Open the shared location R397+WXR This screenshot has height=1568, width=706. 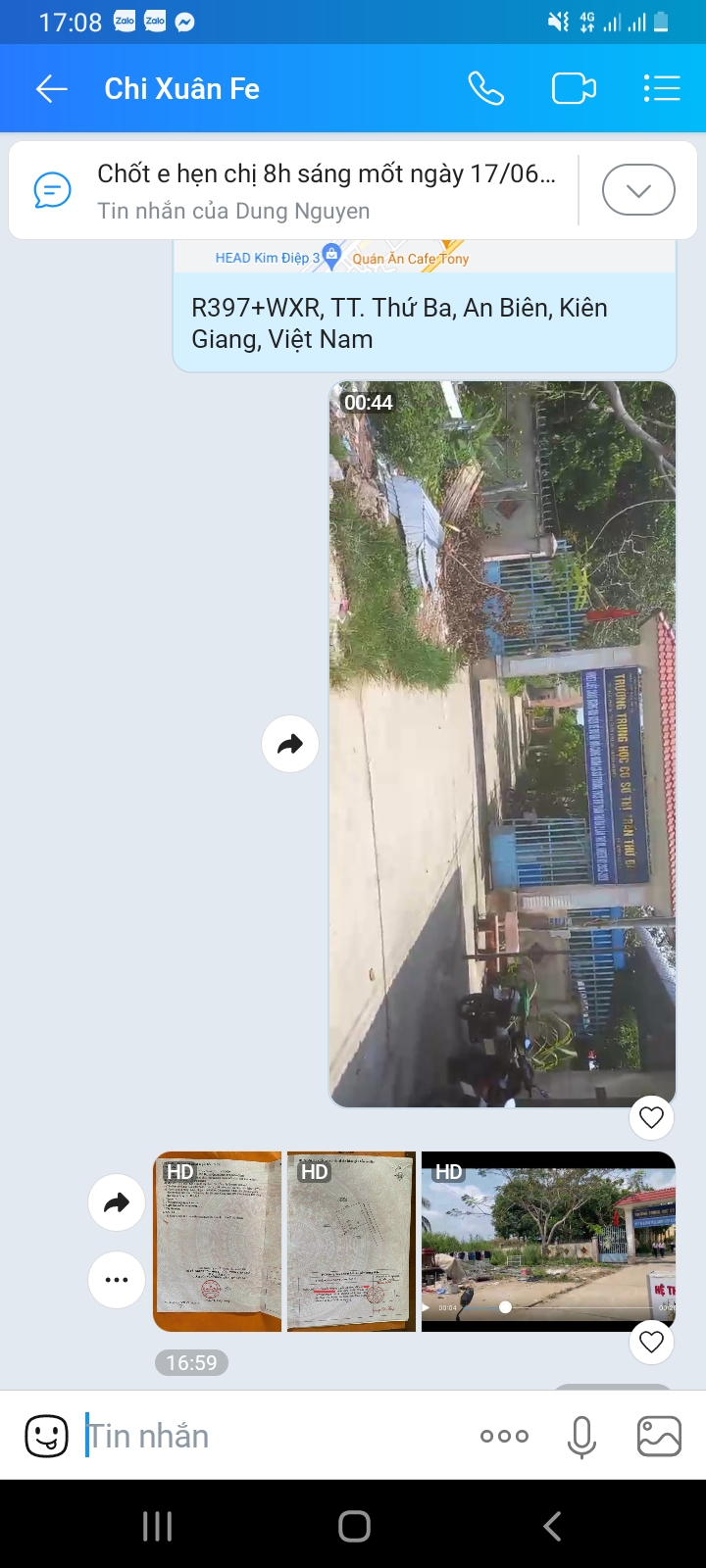[x=425, y=306]
